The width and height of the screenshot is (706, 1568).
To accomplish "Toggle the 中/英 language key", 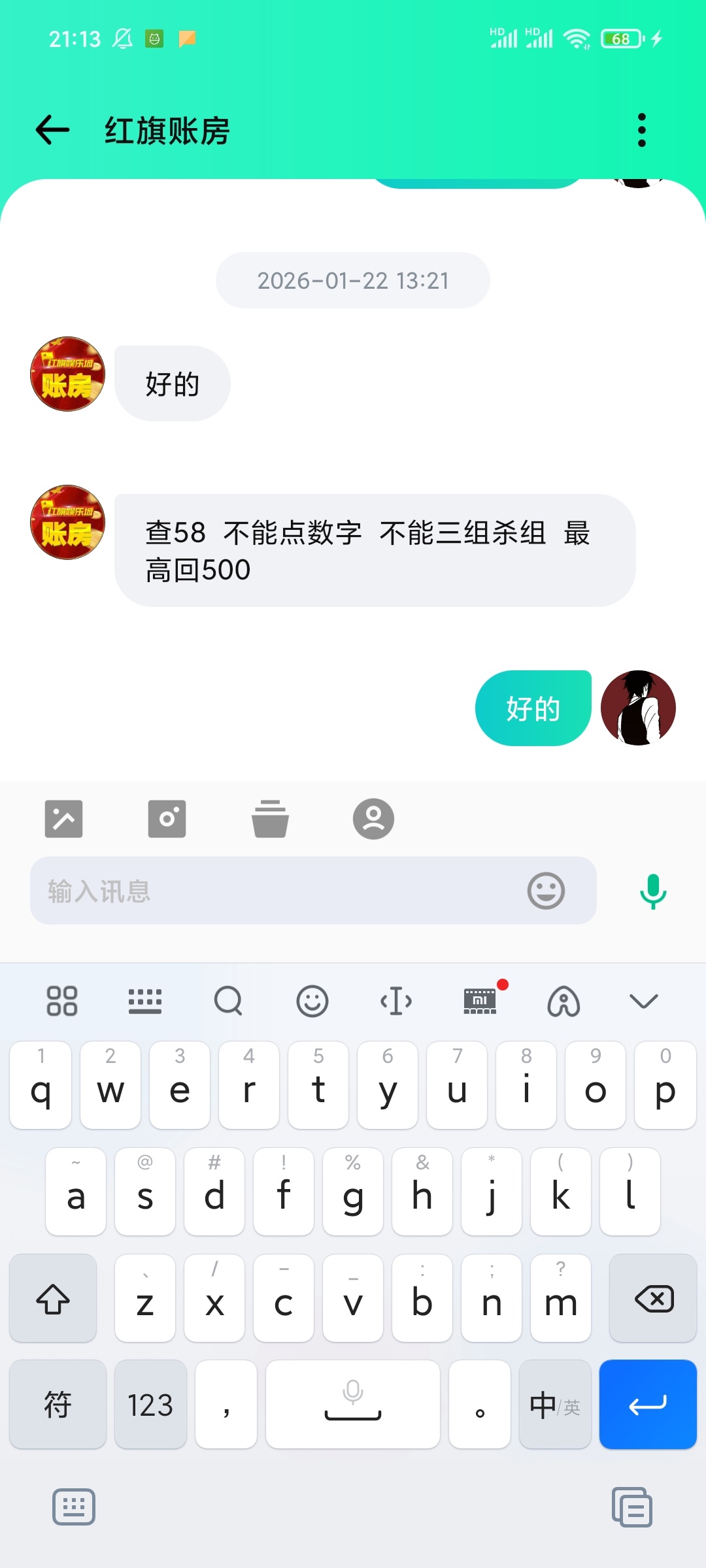I will pyautogui.click(x=554, y=1405).
